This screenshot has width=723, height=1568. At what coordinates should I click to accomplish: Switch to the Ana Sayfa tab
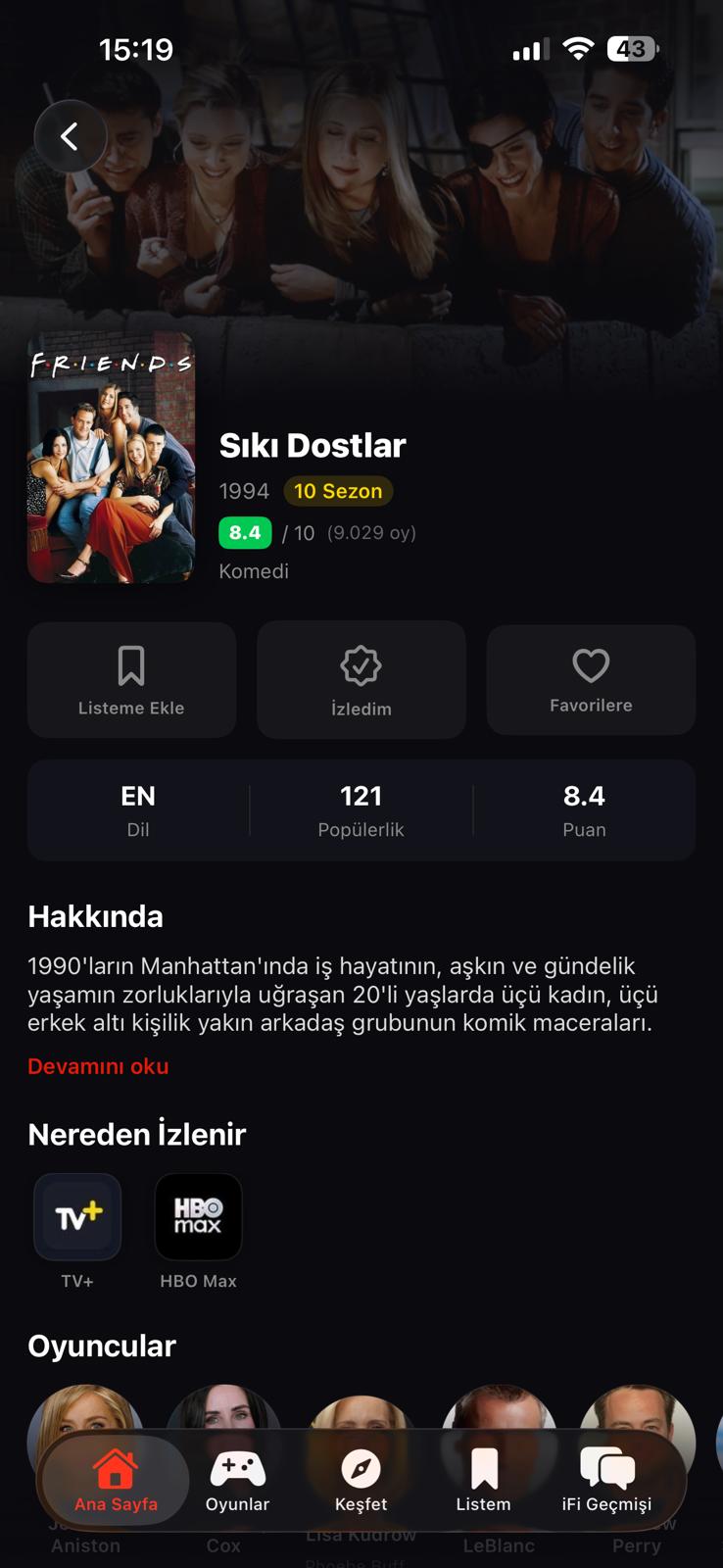[x=116, y=1481]
